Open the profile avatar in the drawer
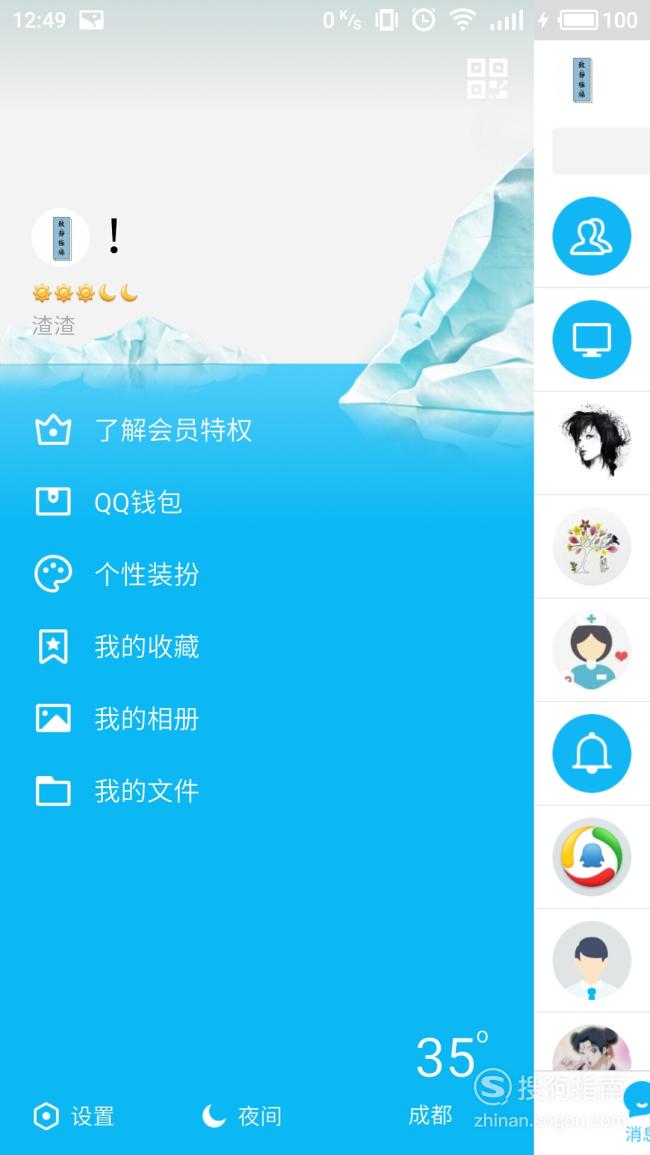The image size is (650, 1155). click(61, 238)
